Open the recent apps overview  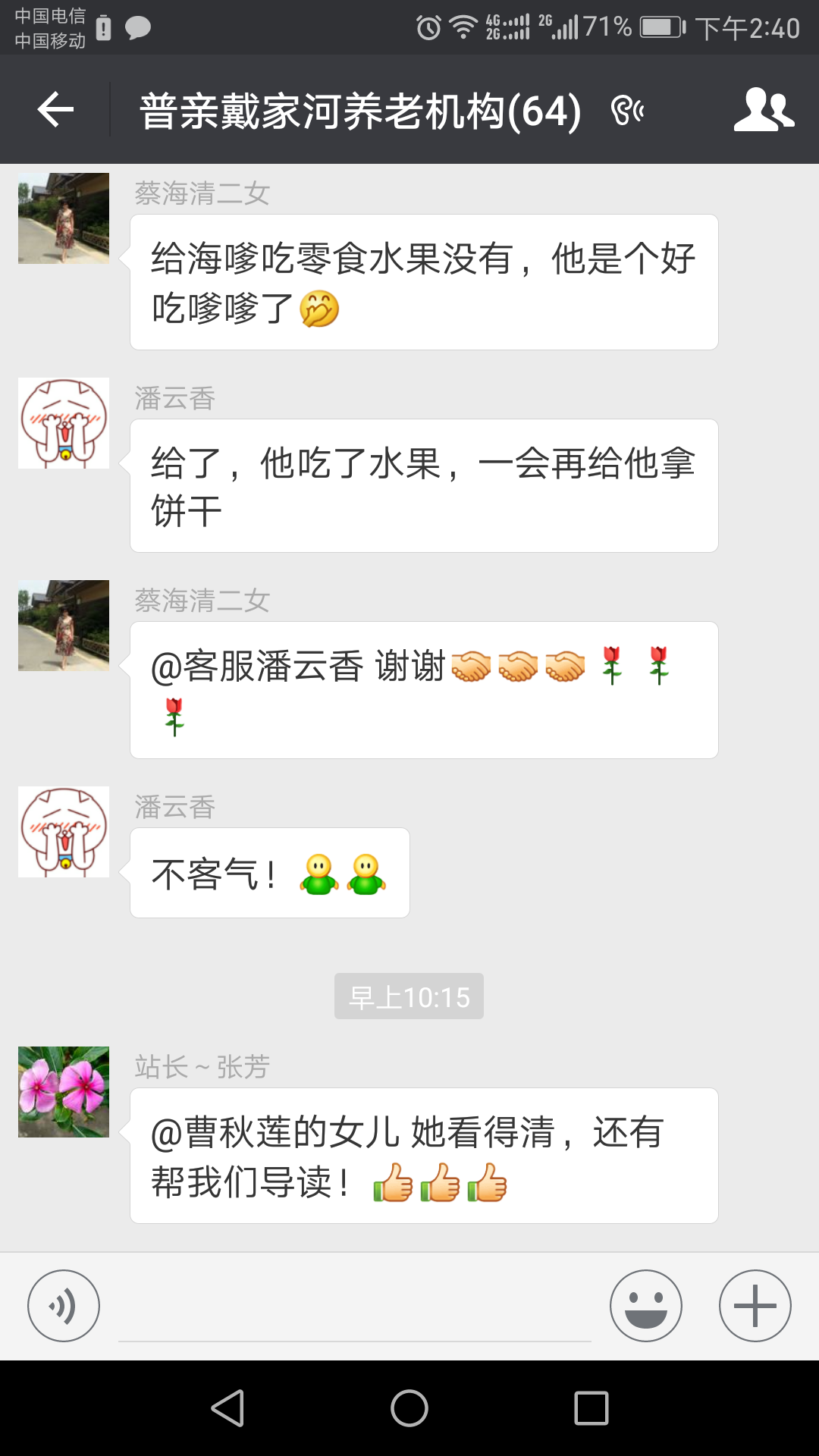pos(591,1408)
